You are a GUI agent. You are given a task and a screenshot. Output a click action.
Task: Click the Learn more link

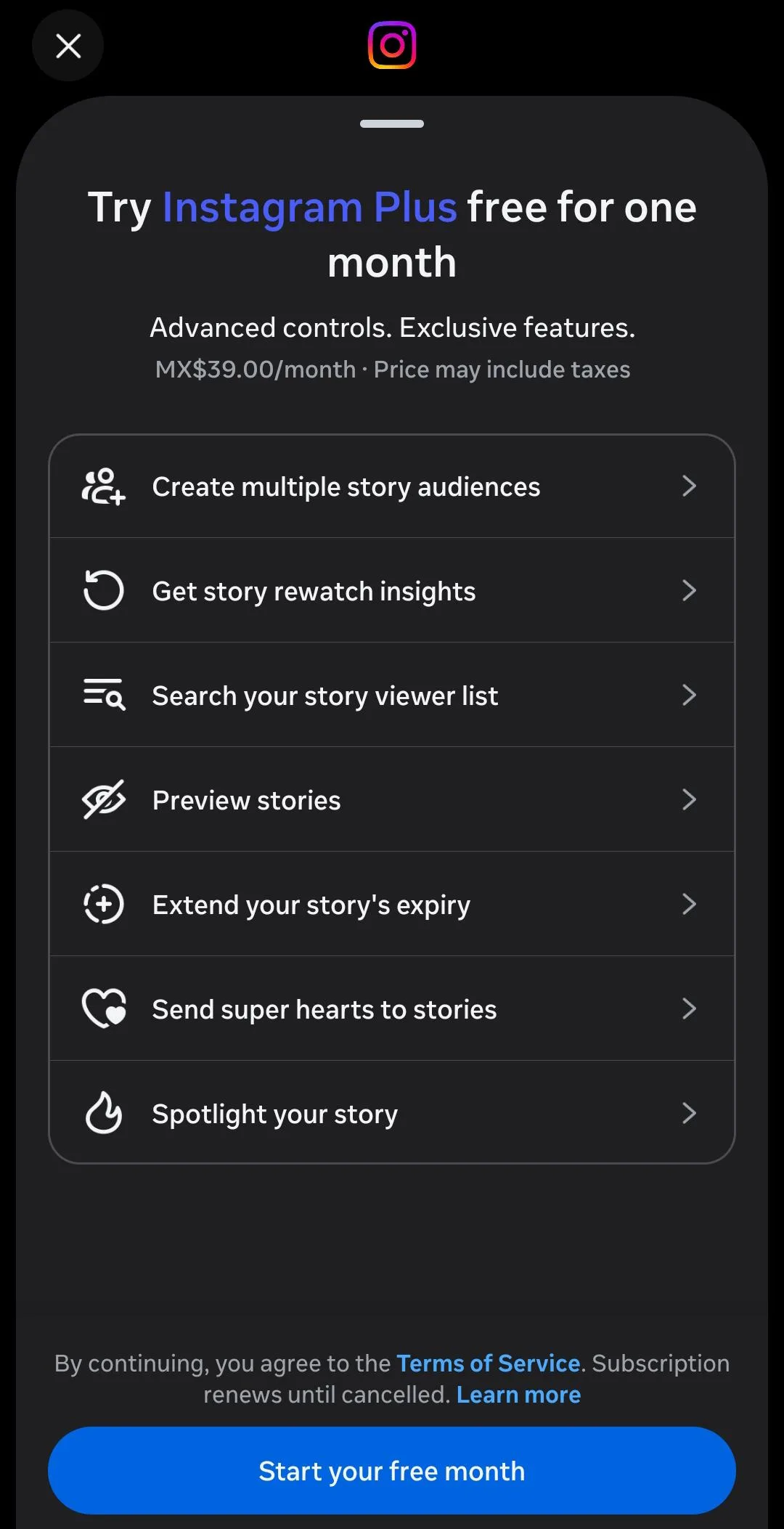pyautogui.click(x=519, y=1394)
